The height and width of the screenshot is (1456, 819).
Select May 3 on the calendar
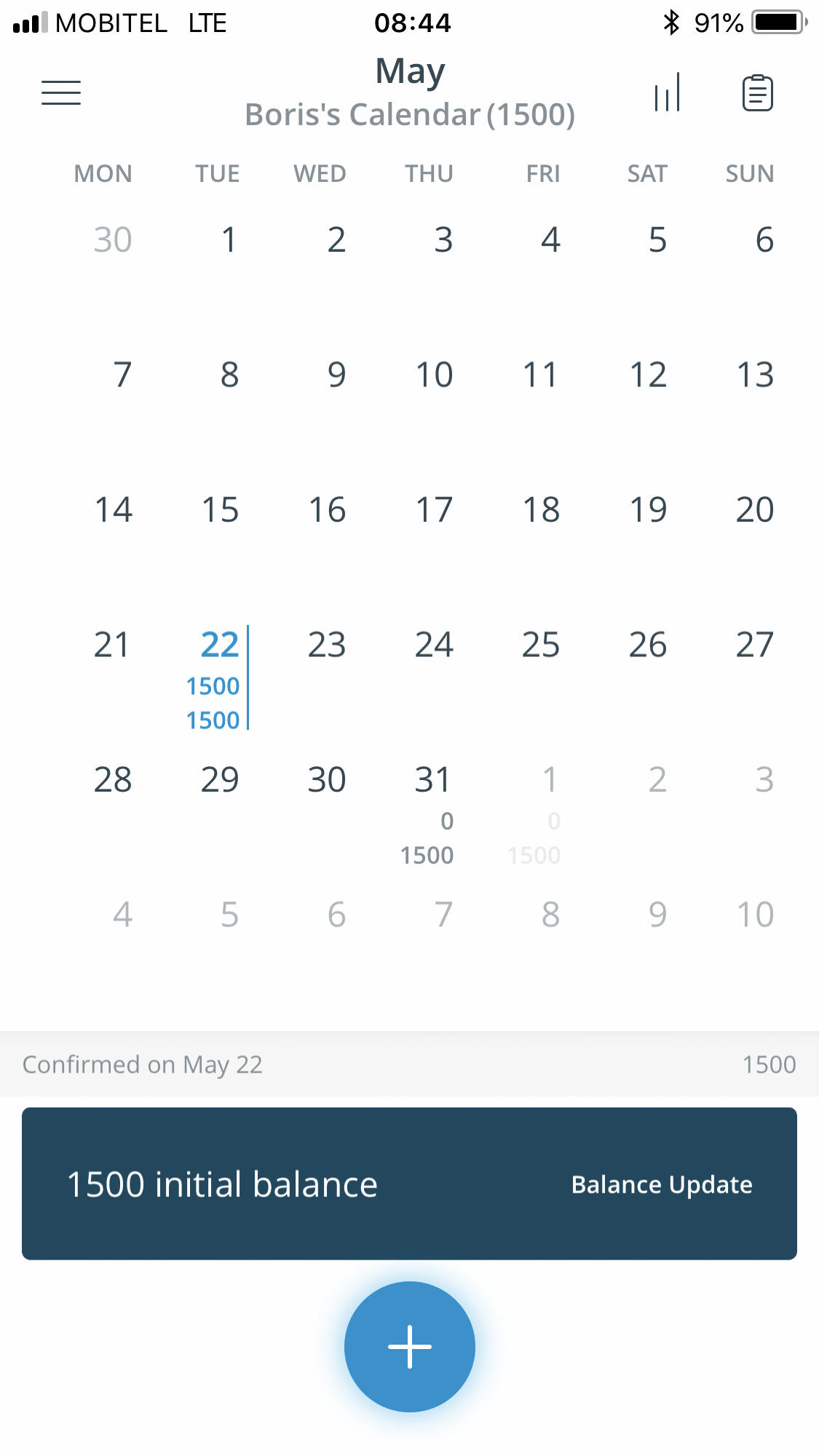coord(443,239)
